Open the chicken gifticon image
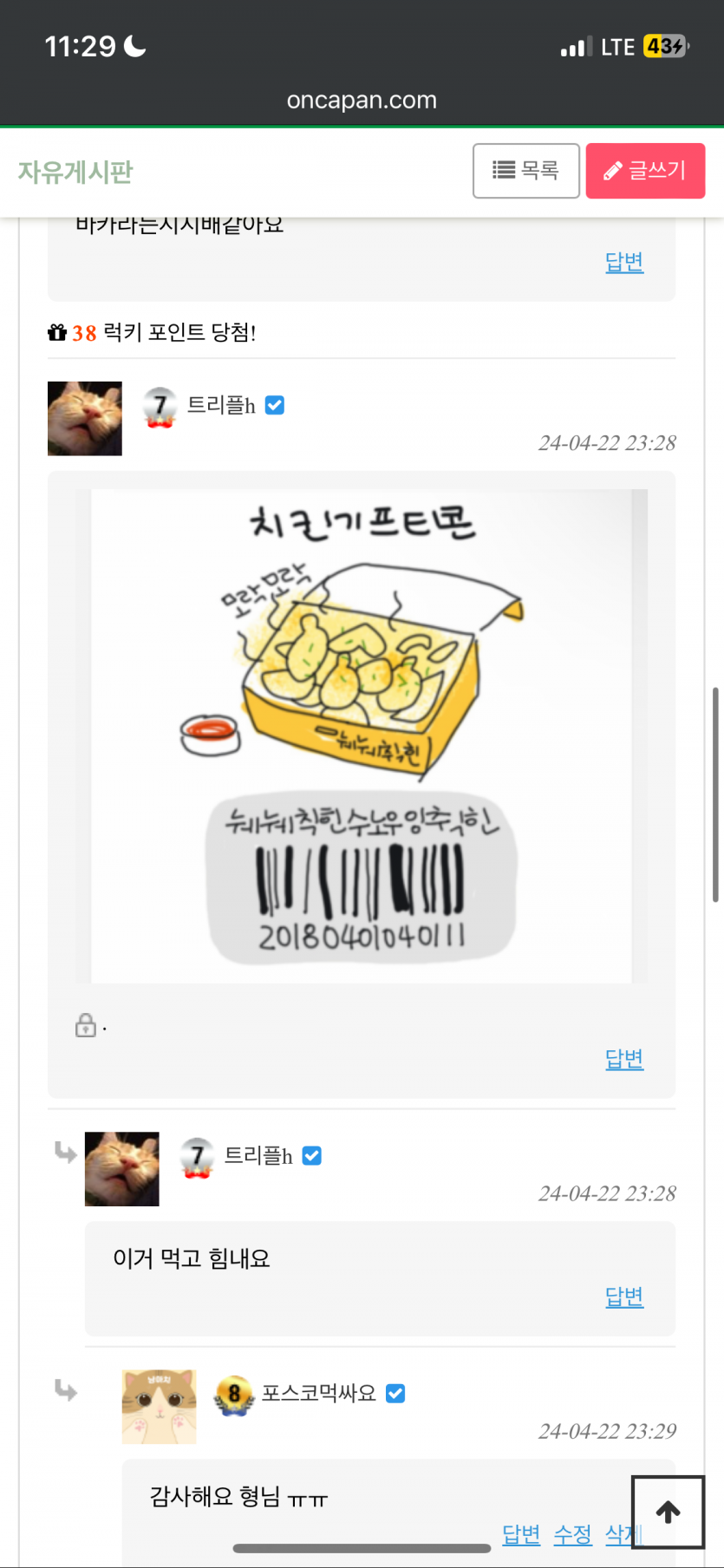This screenshot has height=1568, width=724. (361, 735)
